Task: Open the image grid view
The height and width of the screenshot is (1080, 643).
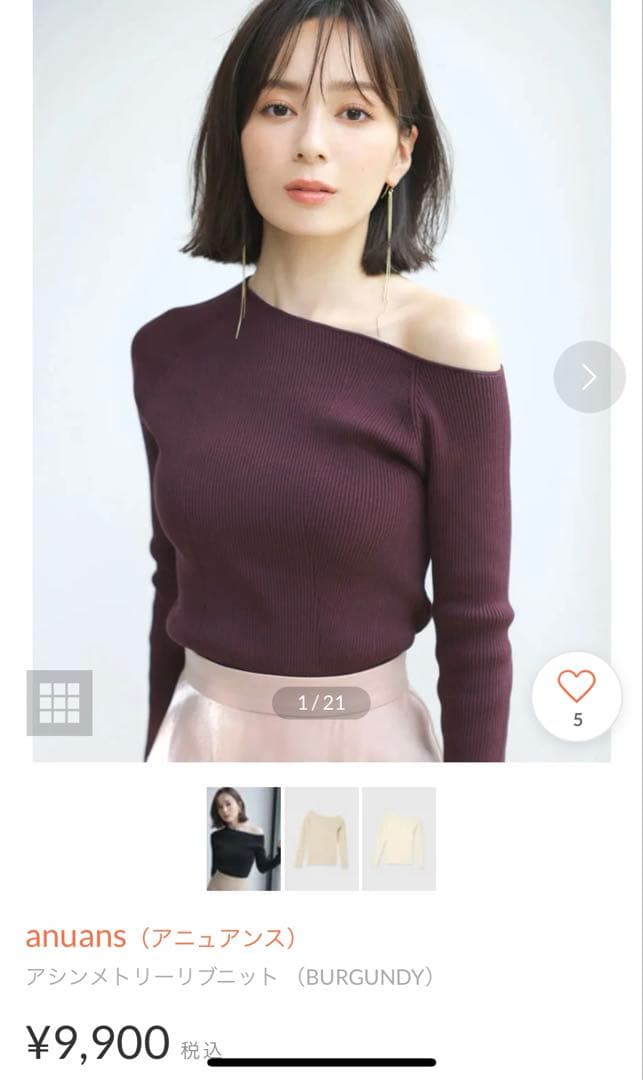Action: point(59,703)
